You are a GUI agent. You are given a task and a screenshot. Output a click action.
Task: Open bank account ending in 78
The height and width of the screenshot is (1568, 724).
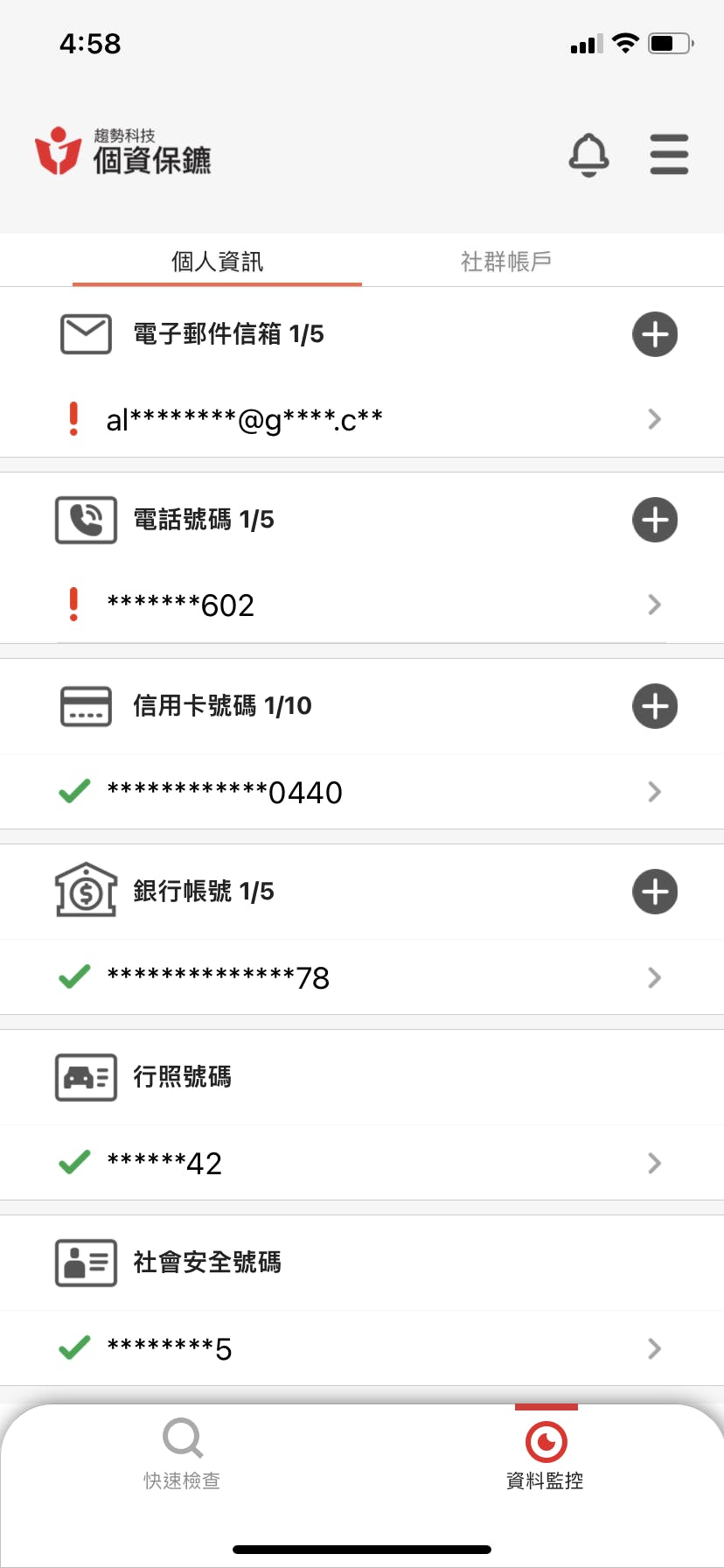pos(362,977)
